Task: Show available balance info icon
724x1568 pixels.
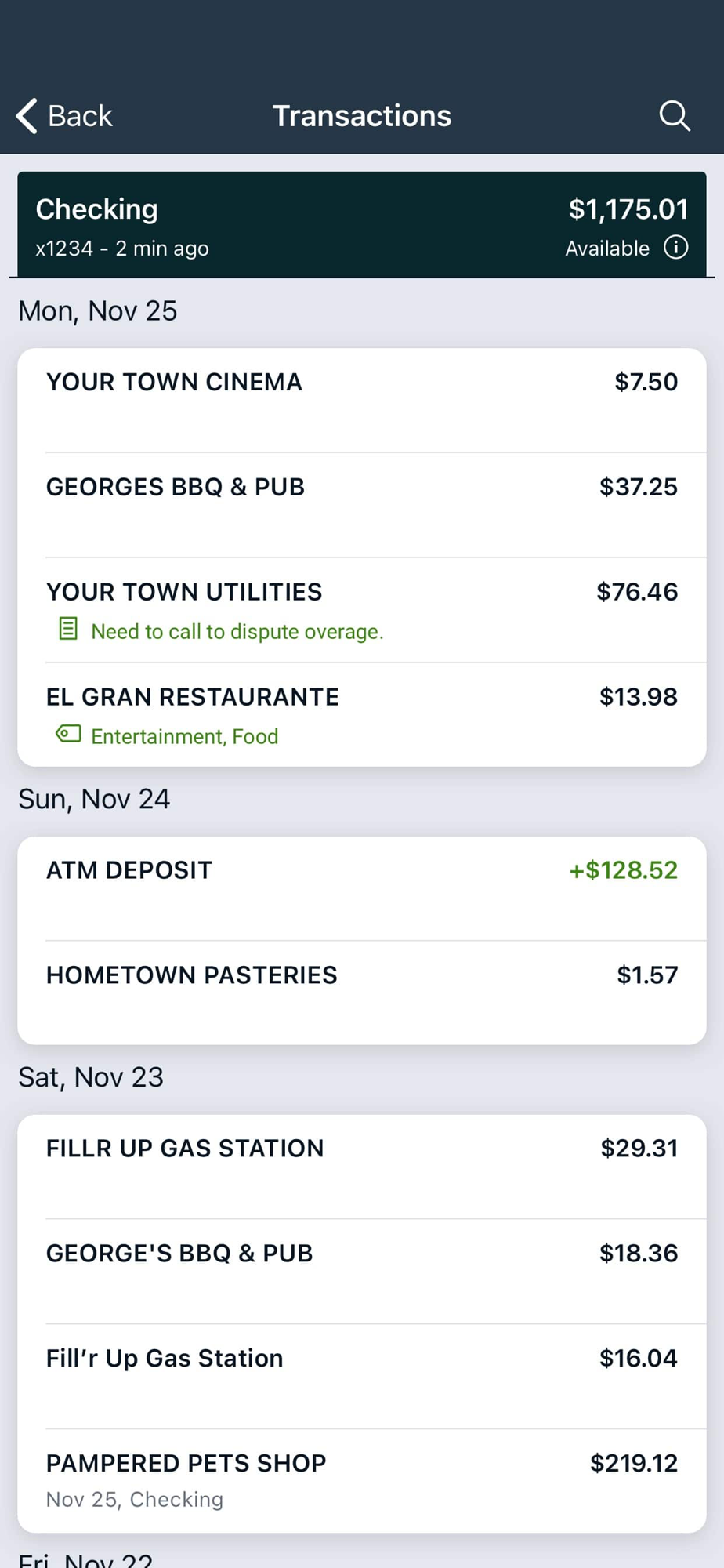Action: click(675, 248)
